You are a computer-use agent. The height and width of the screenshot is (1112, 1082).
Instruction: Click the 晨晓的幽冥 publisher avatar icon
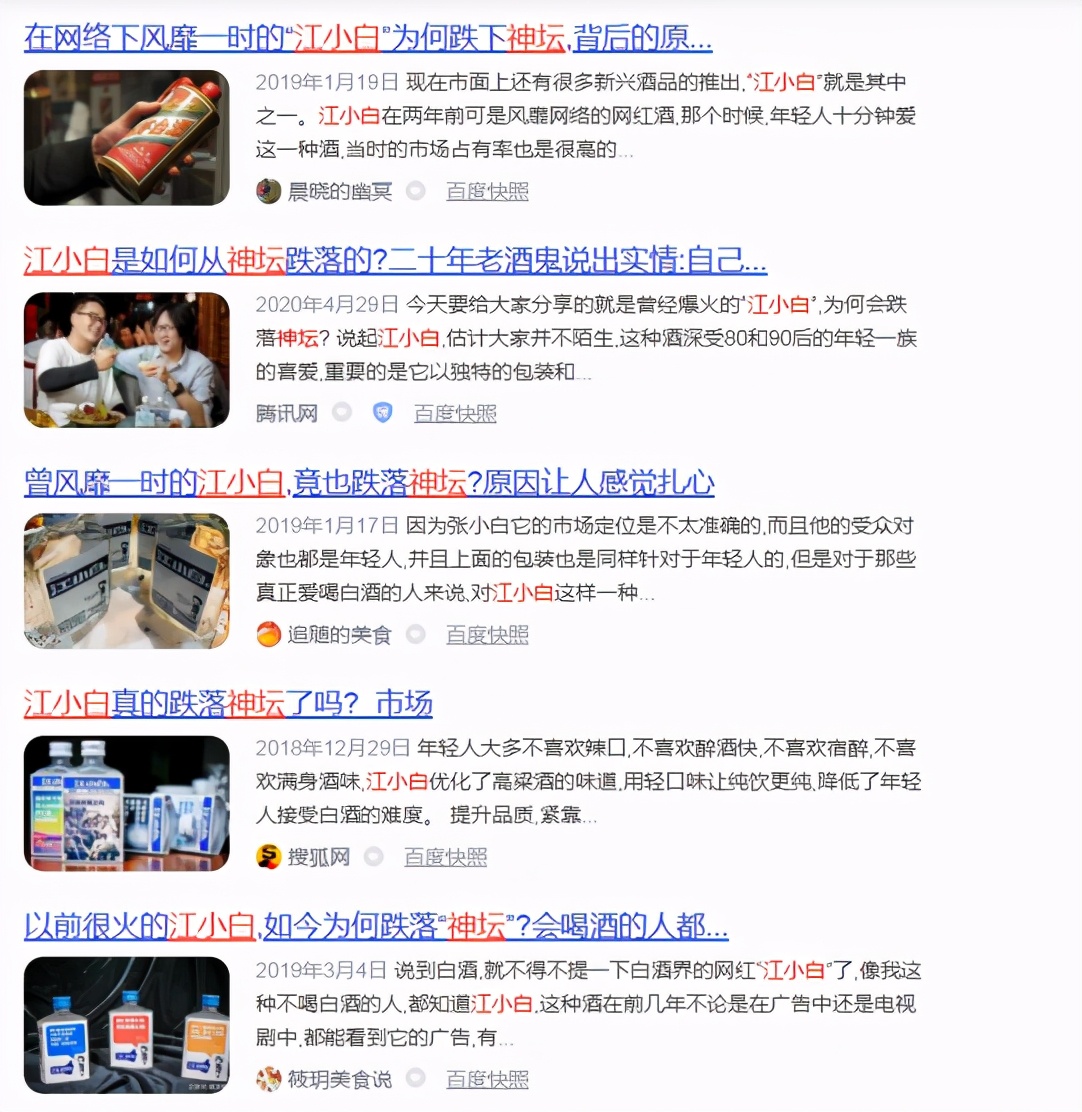click(268, 191)
